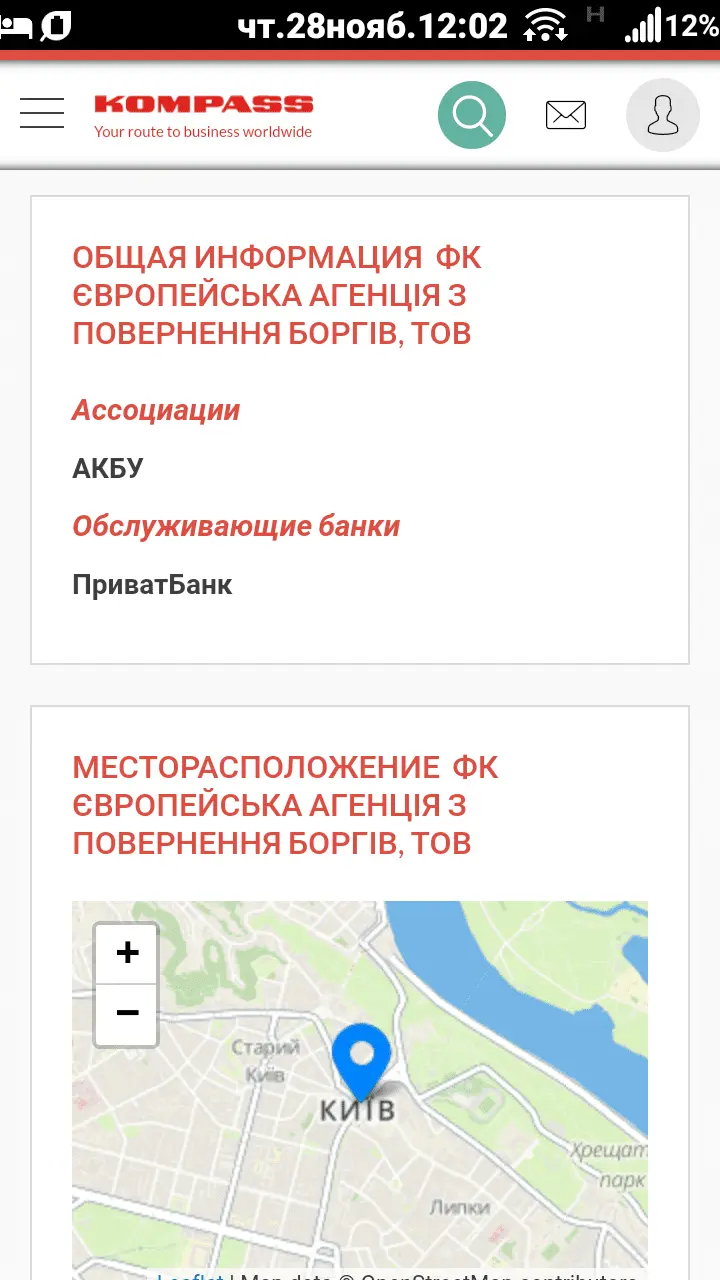This screenshot has height=1280, width=720.
Task: Zoom out on the map
Action: pos(127,1013)
